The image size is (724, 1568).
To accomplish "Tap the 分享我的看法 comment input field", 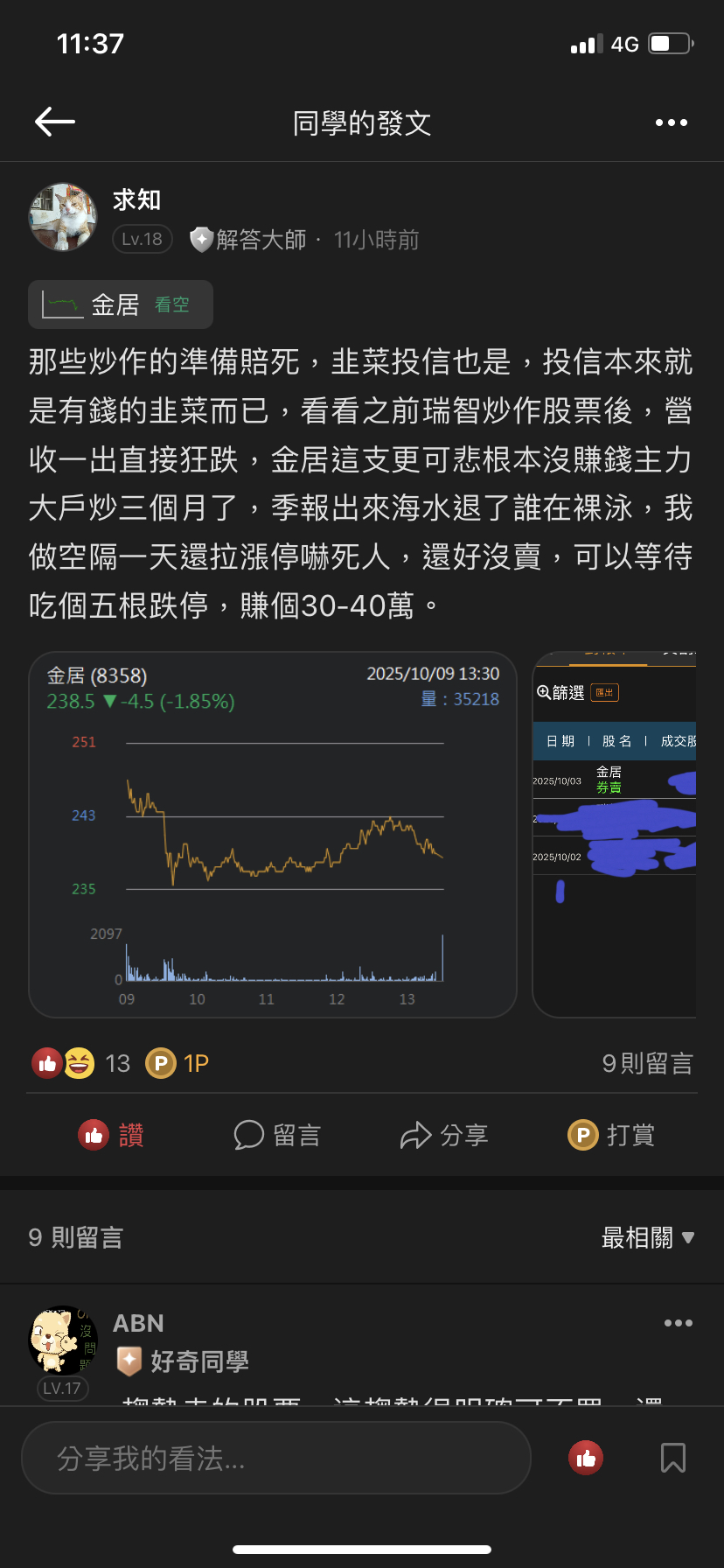I will point(275,1458).
